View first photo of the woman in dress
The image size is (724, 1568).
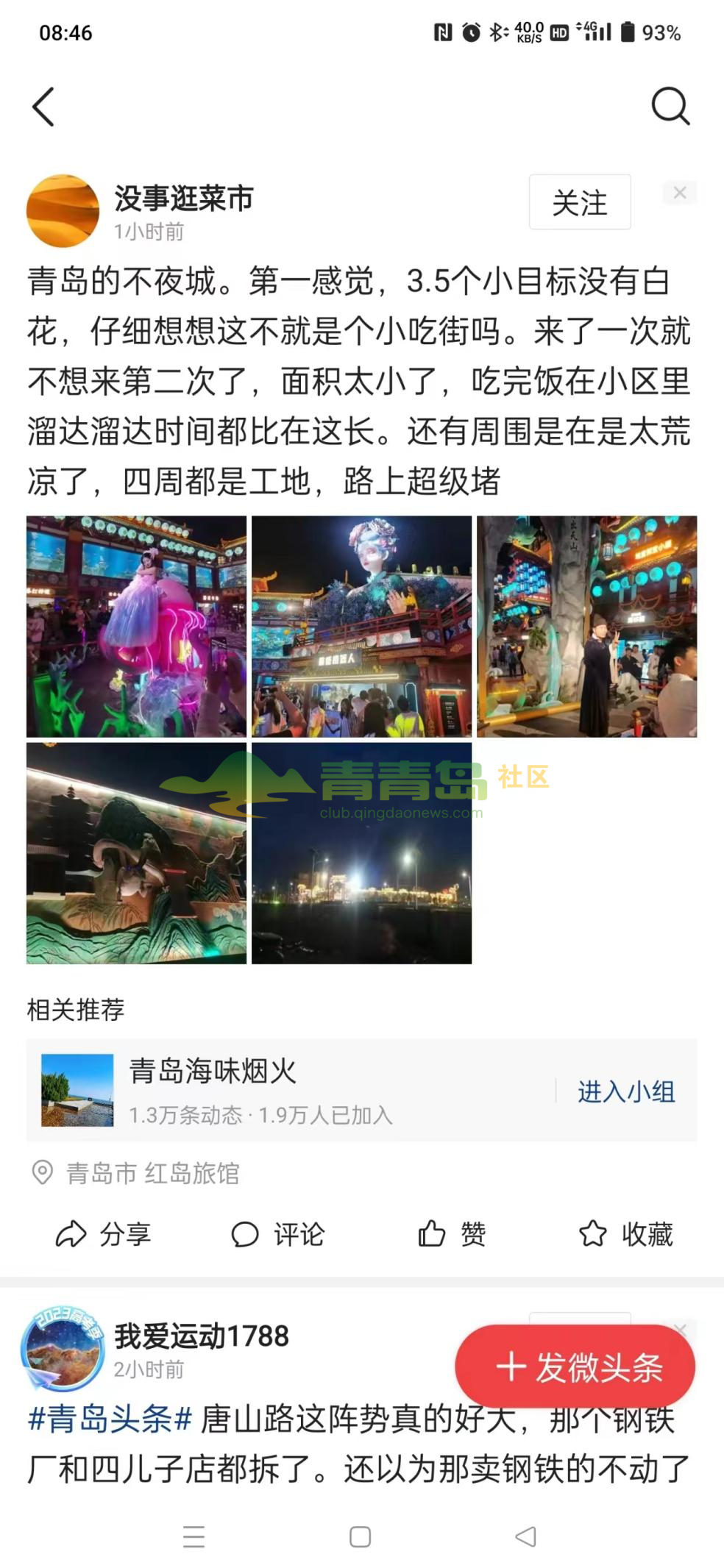point(137,627)
